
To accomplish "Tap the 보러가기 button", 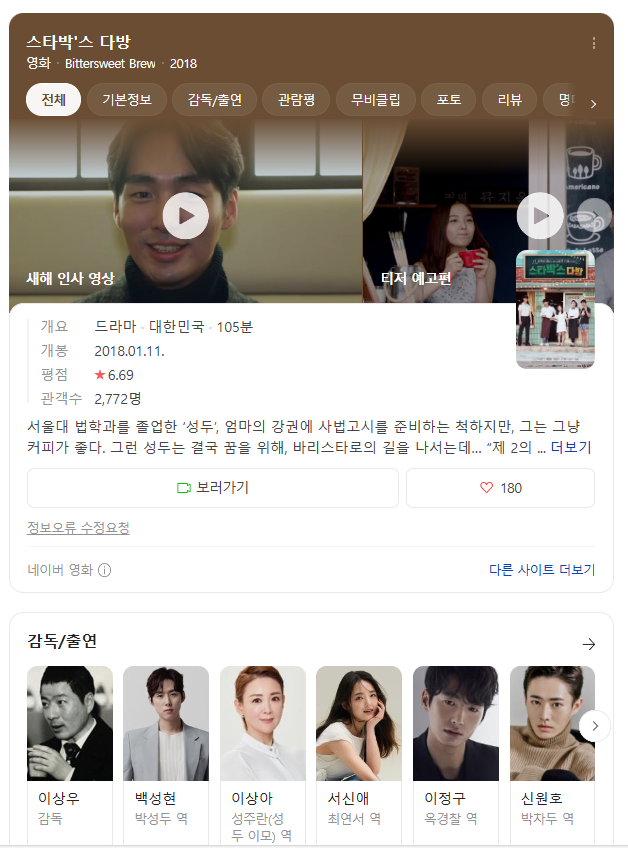I will click(x=213, y=488).
